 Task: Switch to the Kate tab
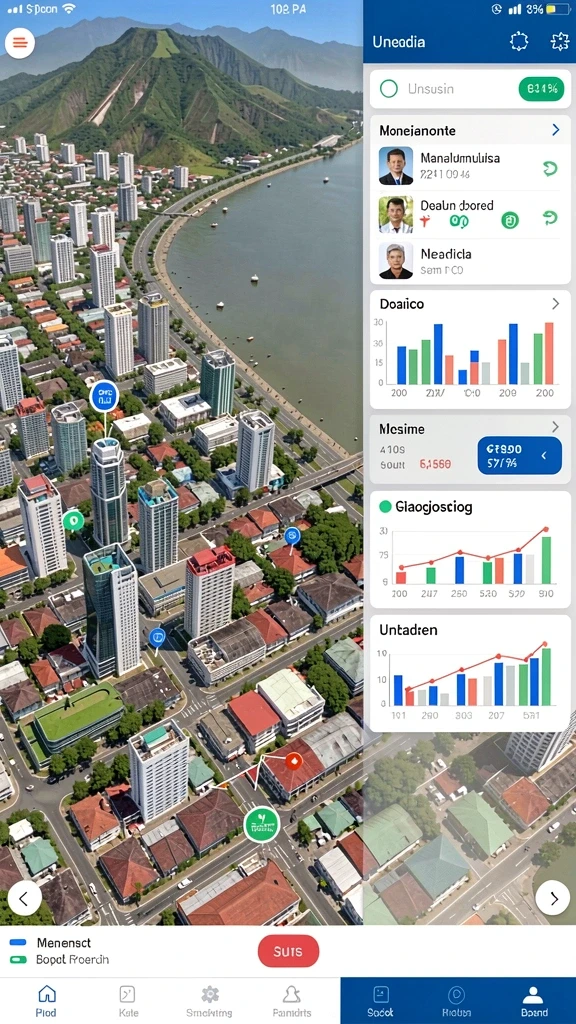[x=128, y=1001]
